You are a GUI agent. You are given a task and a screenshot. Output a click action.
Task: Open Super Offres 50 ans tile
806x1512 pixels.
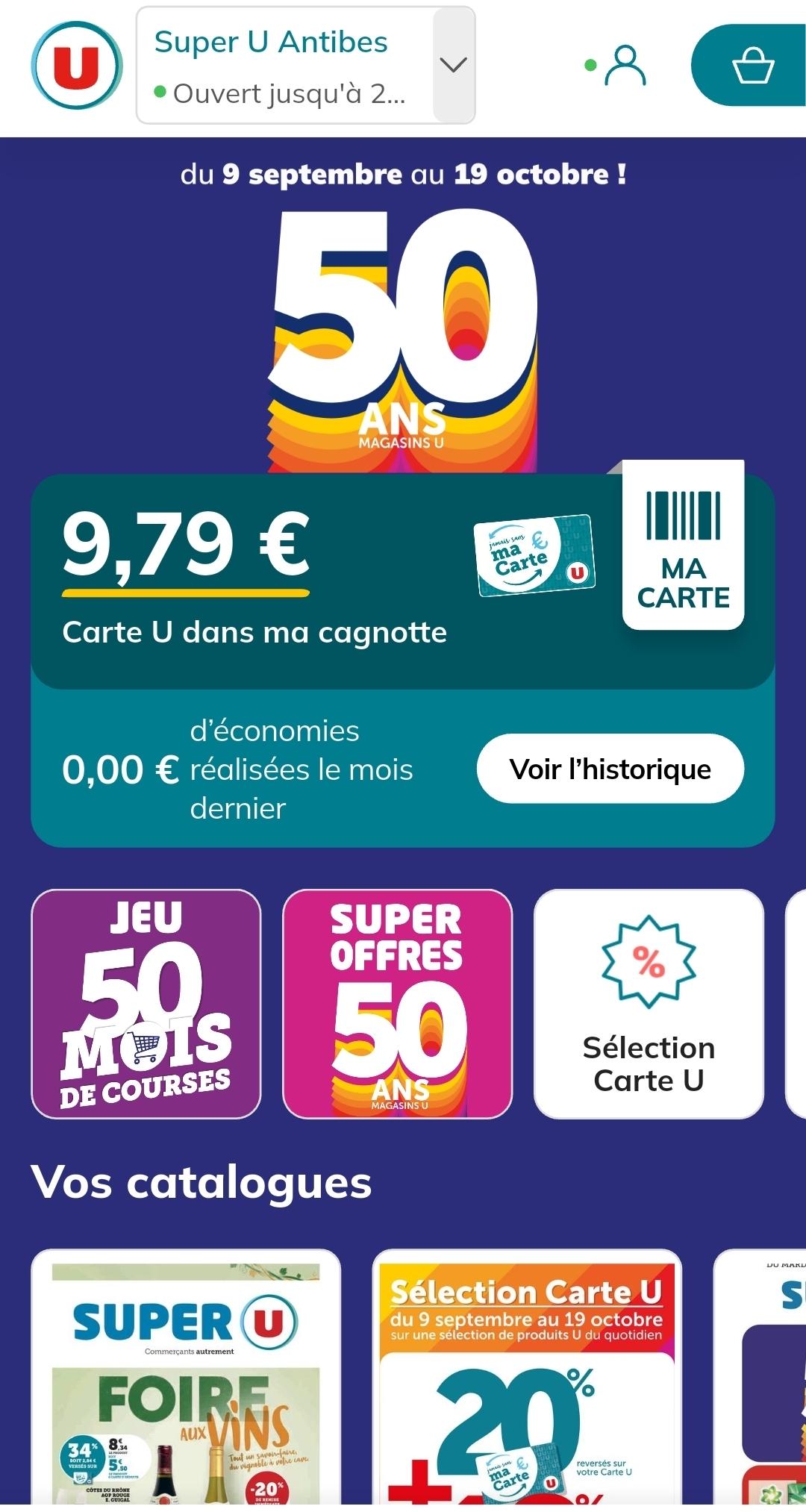click(x=397, y=1004)
